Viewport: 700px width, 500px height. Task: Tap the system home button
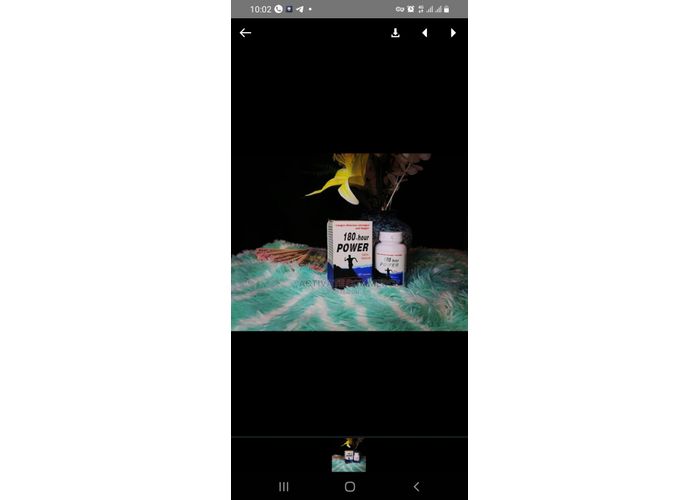pos(349,486)
